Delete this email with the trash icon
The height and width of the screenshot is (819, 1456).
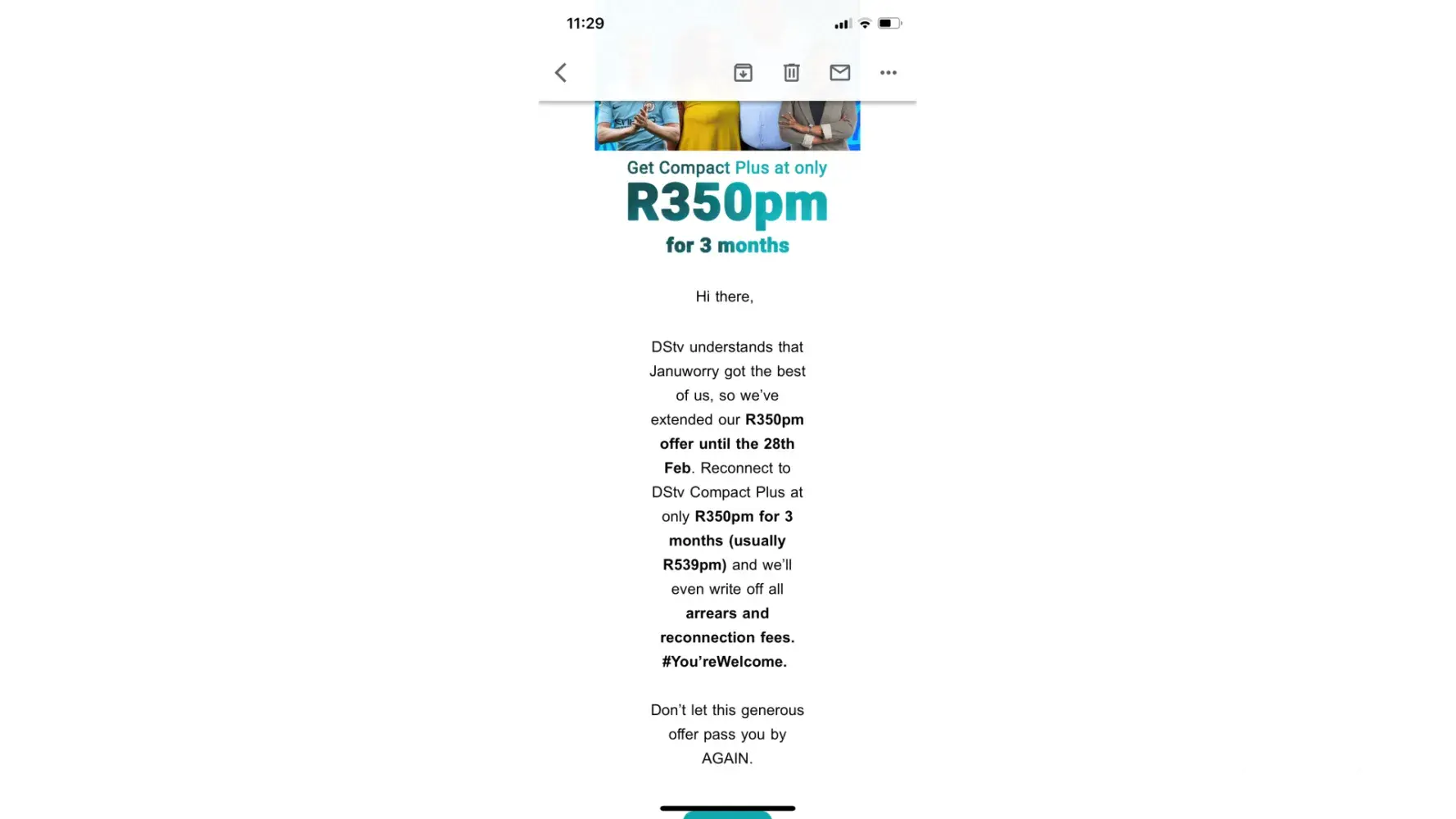click(791, 73)
